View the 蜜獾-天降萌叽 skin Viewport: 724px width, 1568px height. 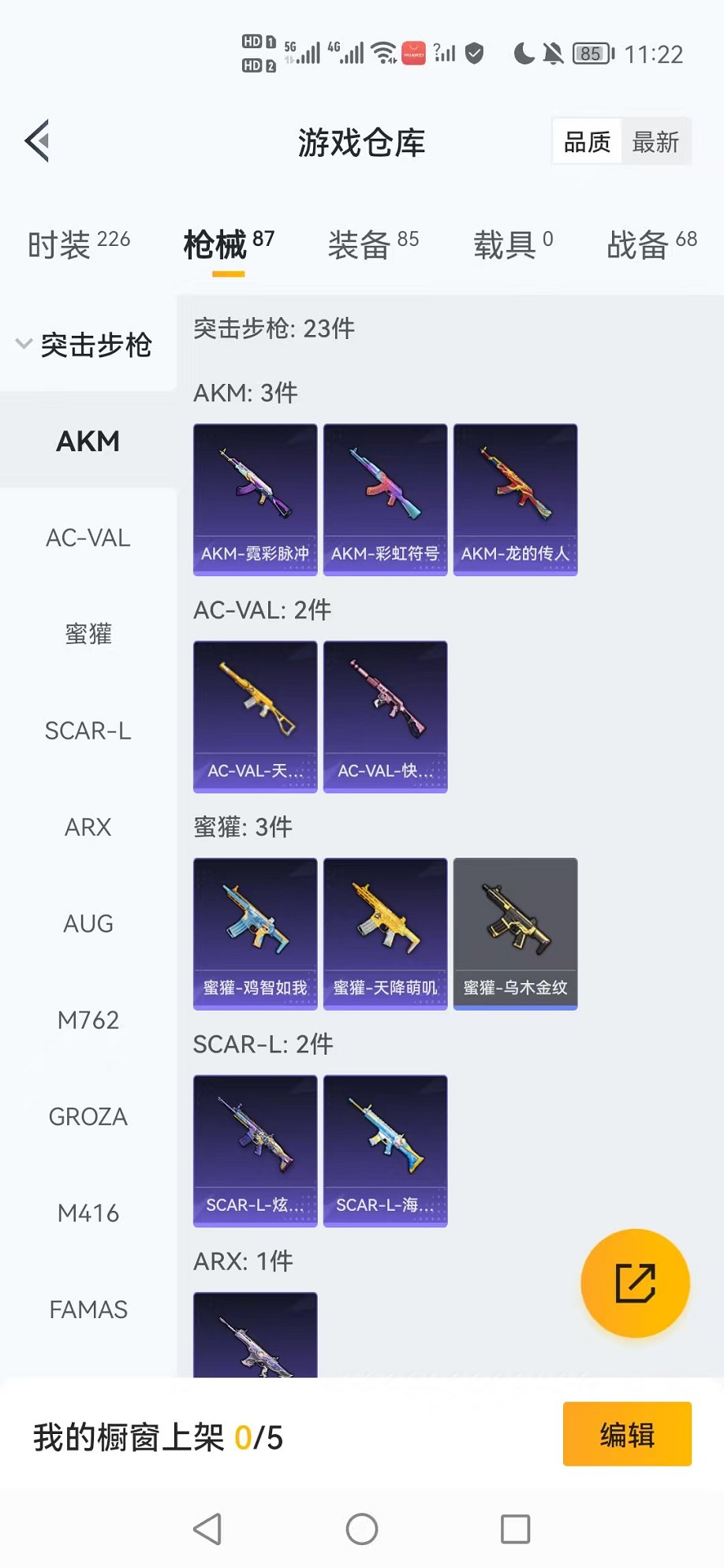(x=385, y=933)
